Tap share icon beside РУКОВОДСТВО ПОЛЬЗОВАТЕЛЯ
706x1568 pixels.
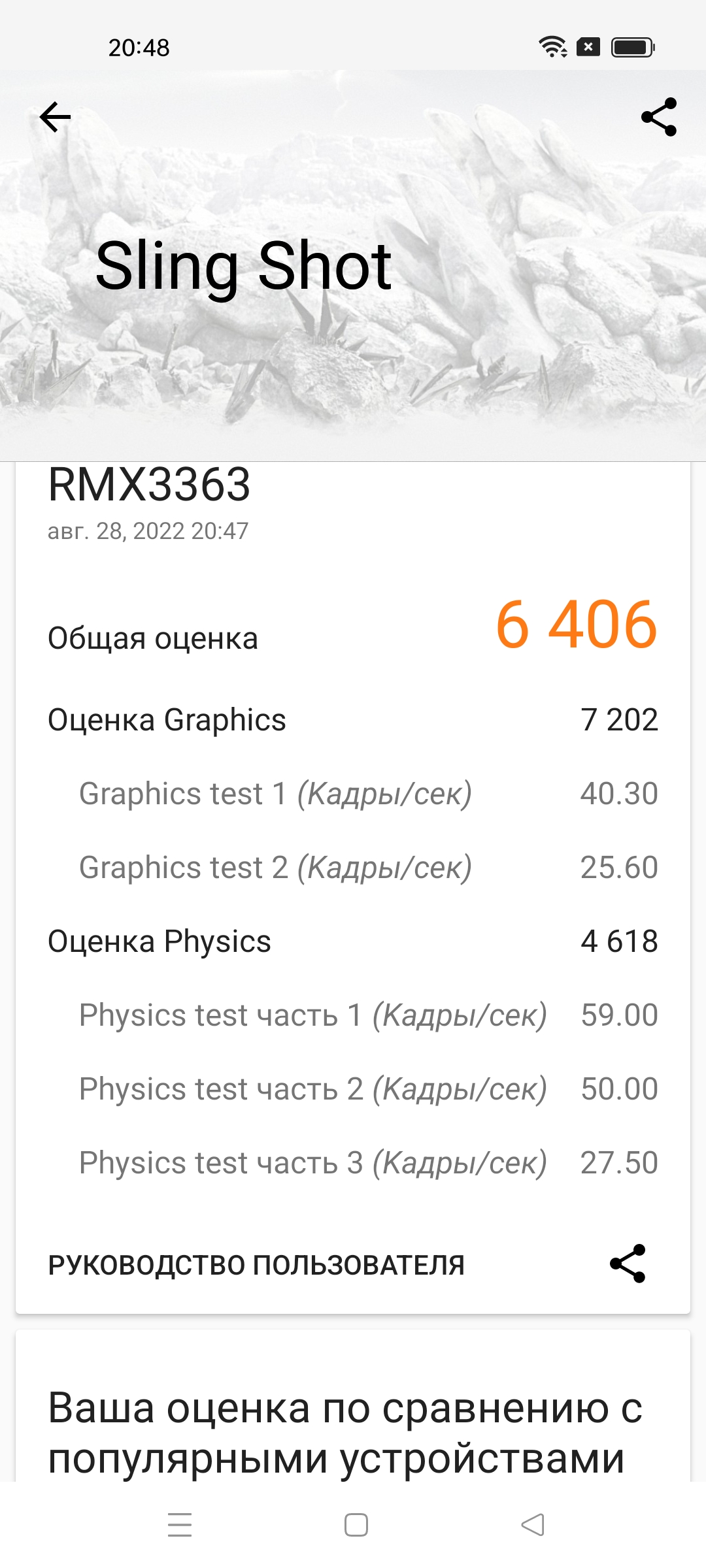[x=628, y=1264]
